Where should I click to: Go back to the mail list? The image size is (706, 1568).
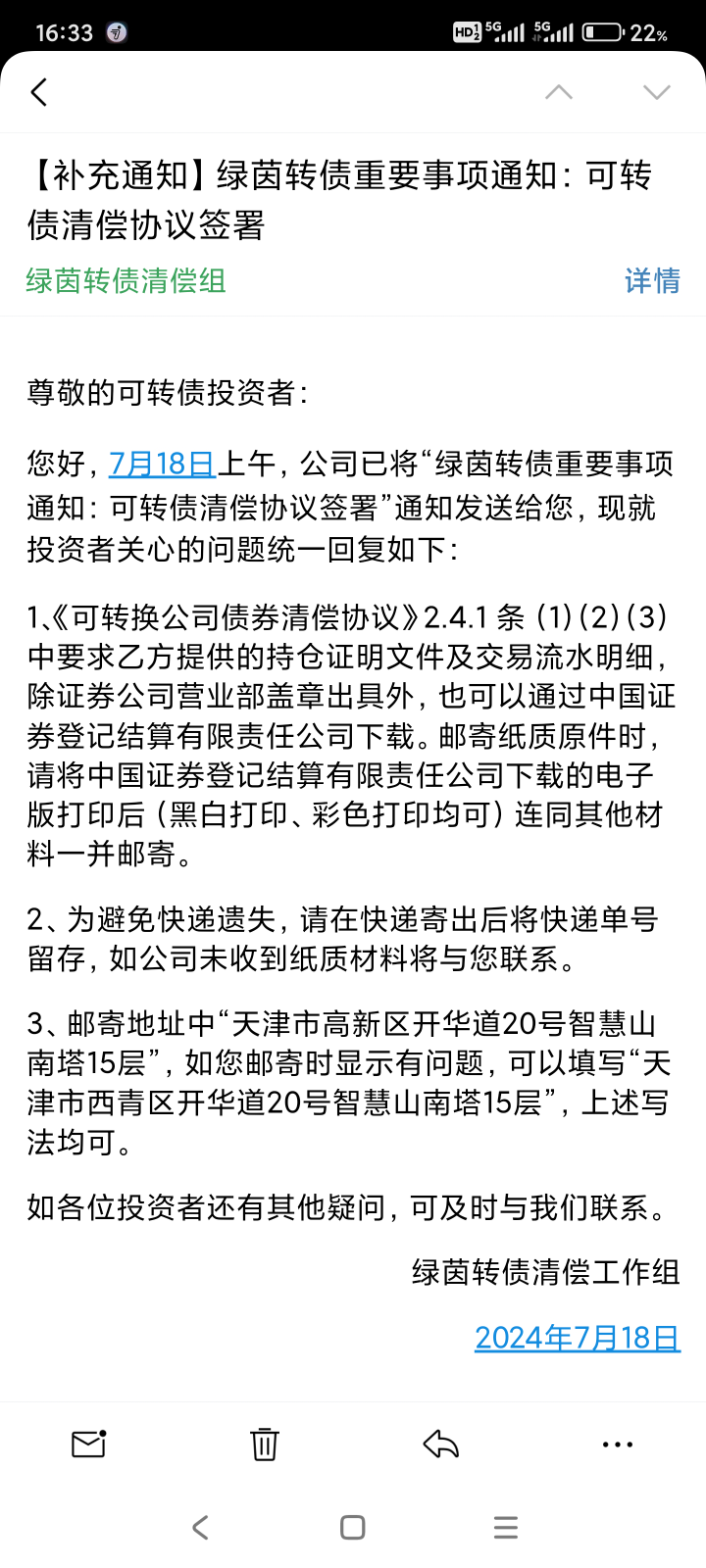click(39, 92)
